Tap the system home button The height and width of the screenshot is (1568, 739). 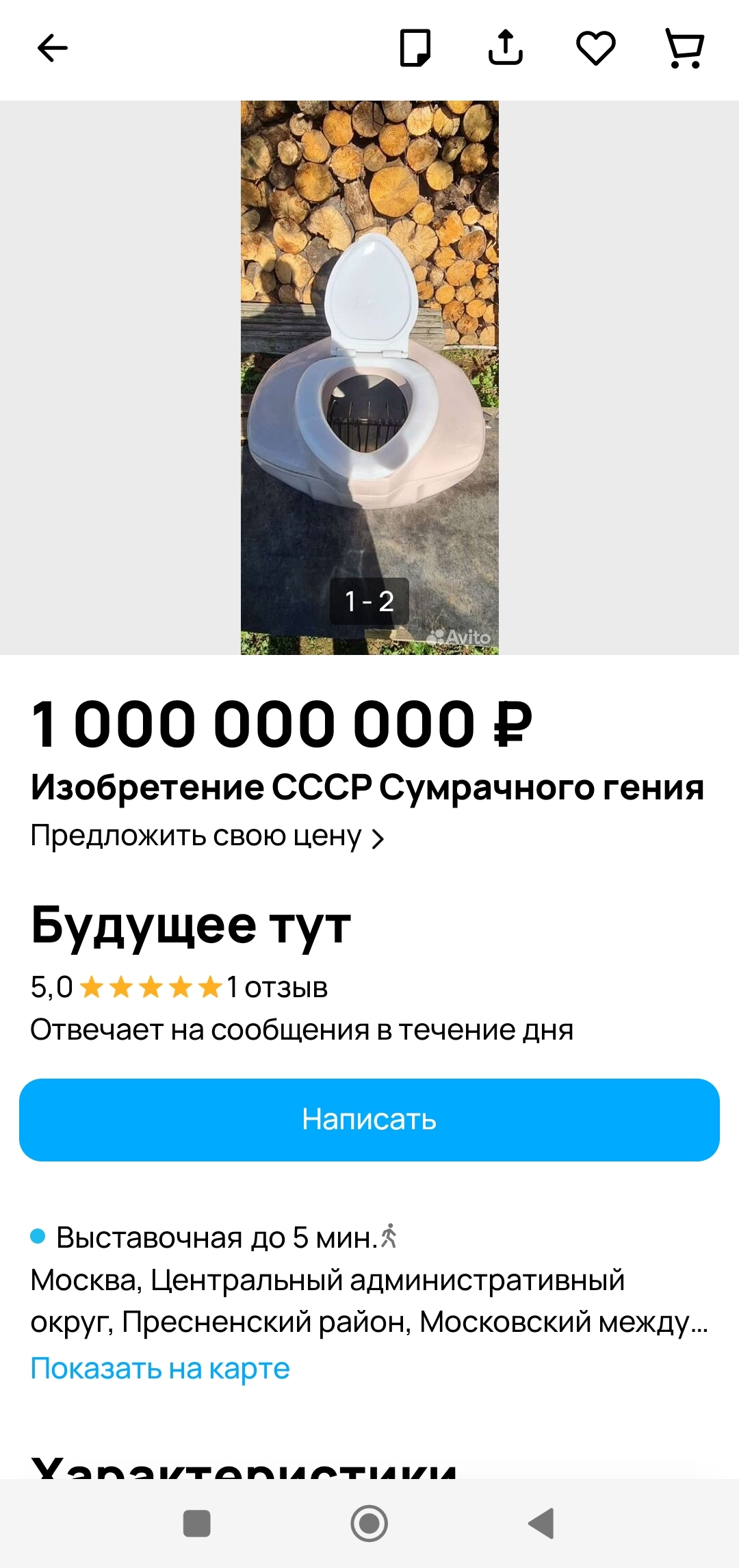click(x=369, y=1524)
